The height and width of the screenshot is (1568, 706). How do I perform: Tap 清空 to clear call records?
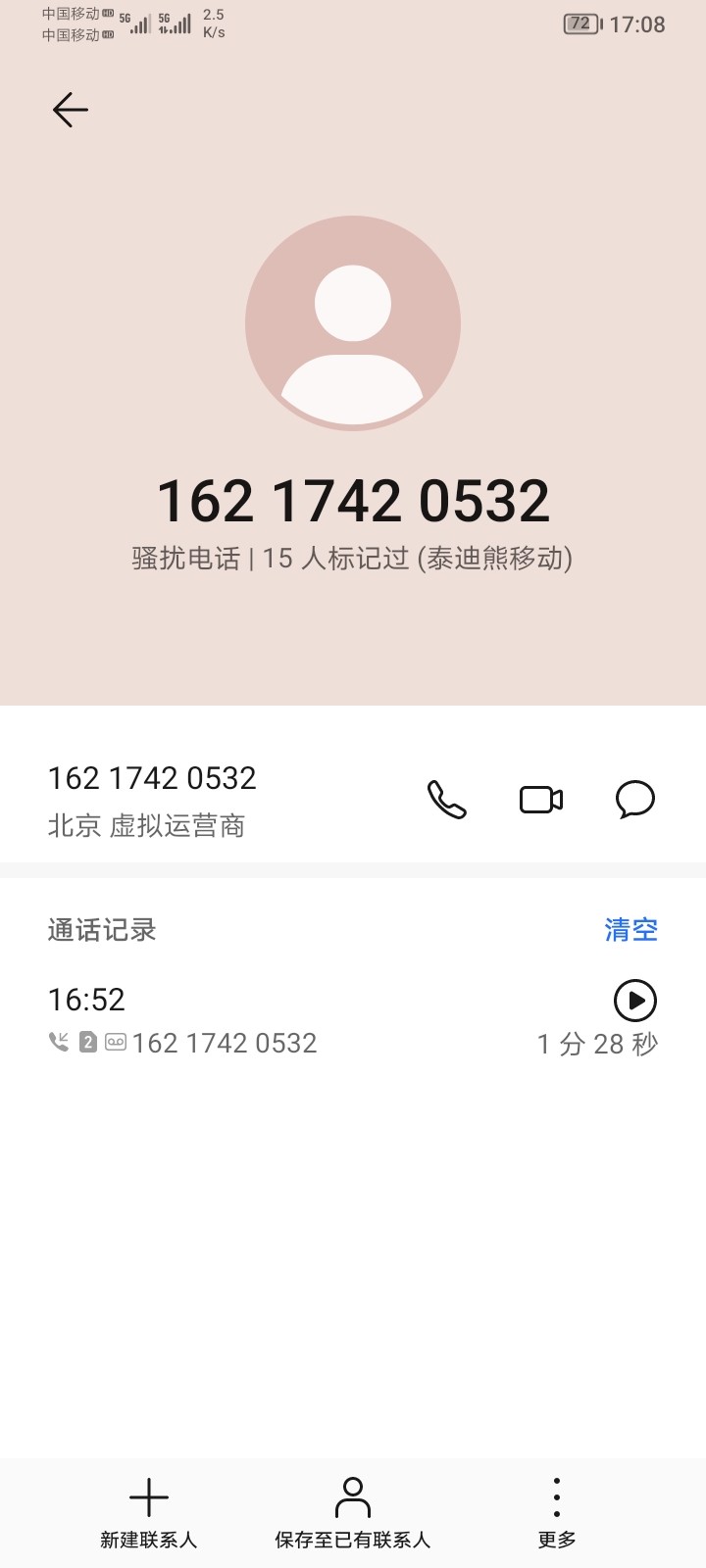coord(630,929)
